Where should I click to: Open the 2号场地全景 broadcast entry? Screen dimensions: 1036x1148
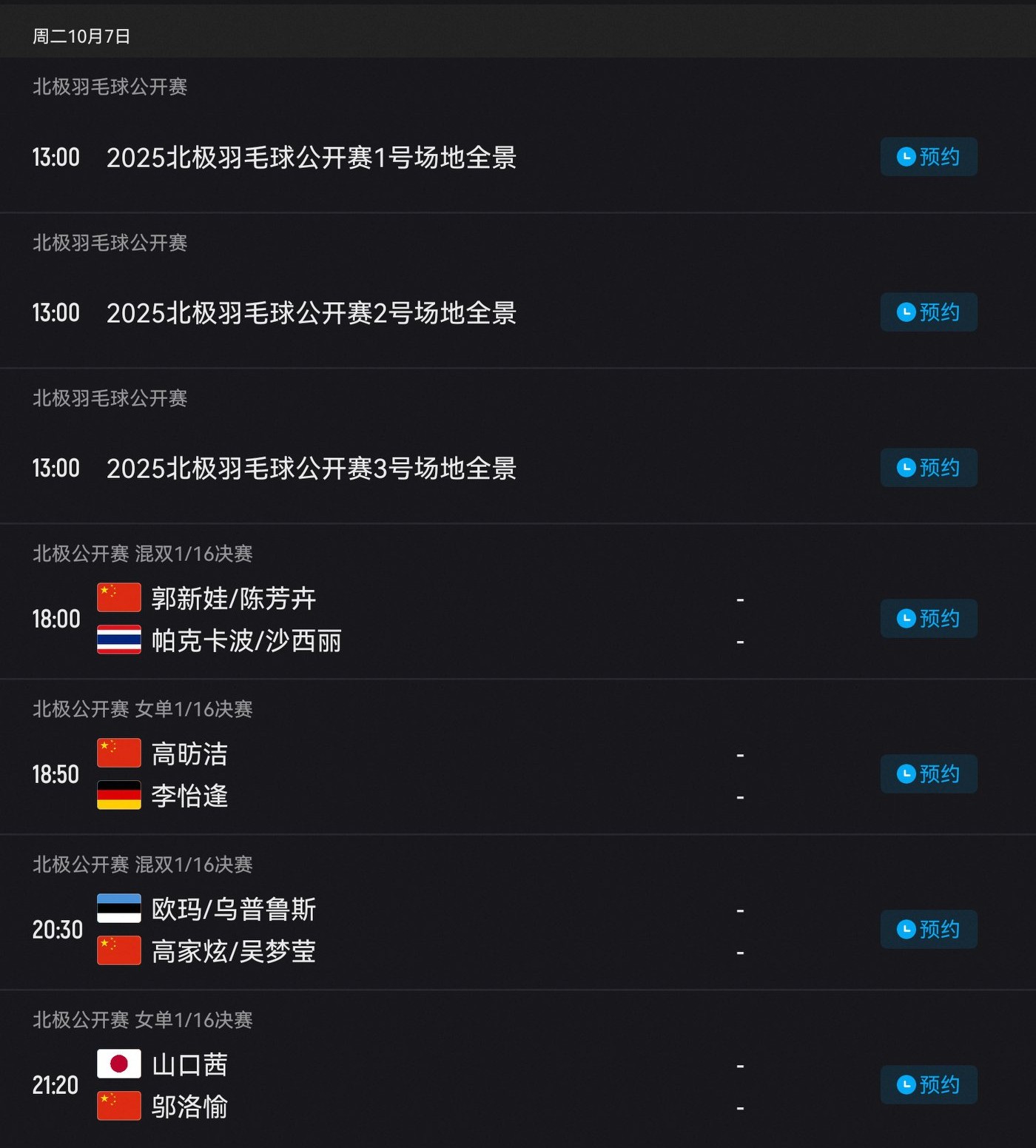(311, 313)
